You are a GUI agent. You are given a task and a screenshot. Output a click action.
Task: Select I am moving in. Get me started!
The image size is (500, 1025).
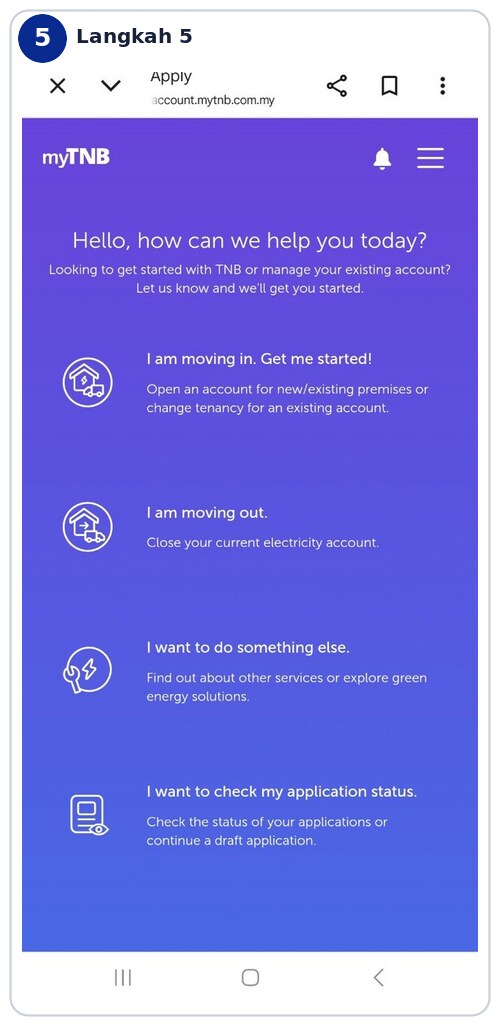250,382
